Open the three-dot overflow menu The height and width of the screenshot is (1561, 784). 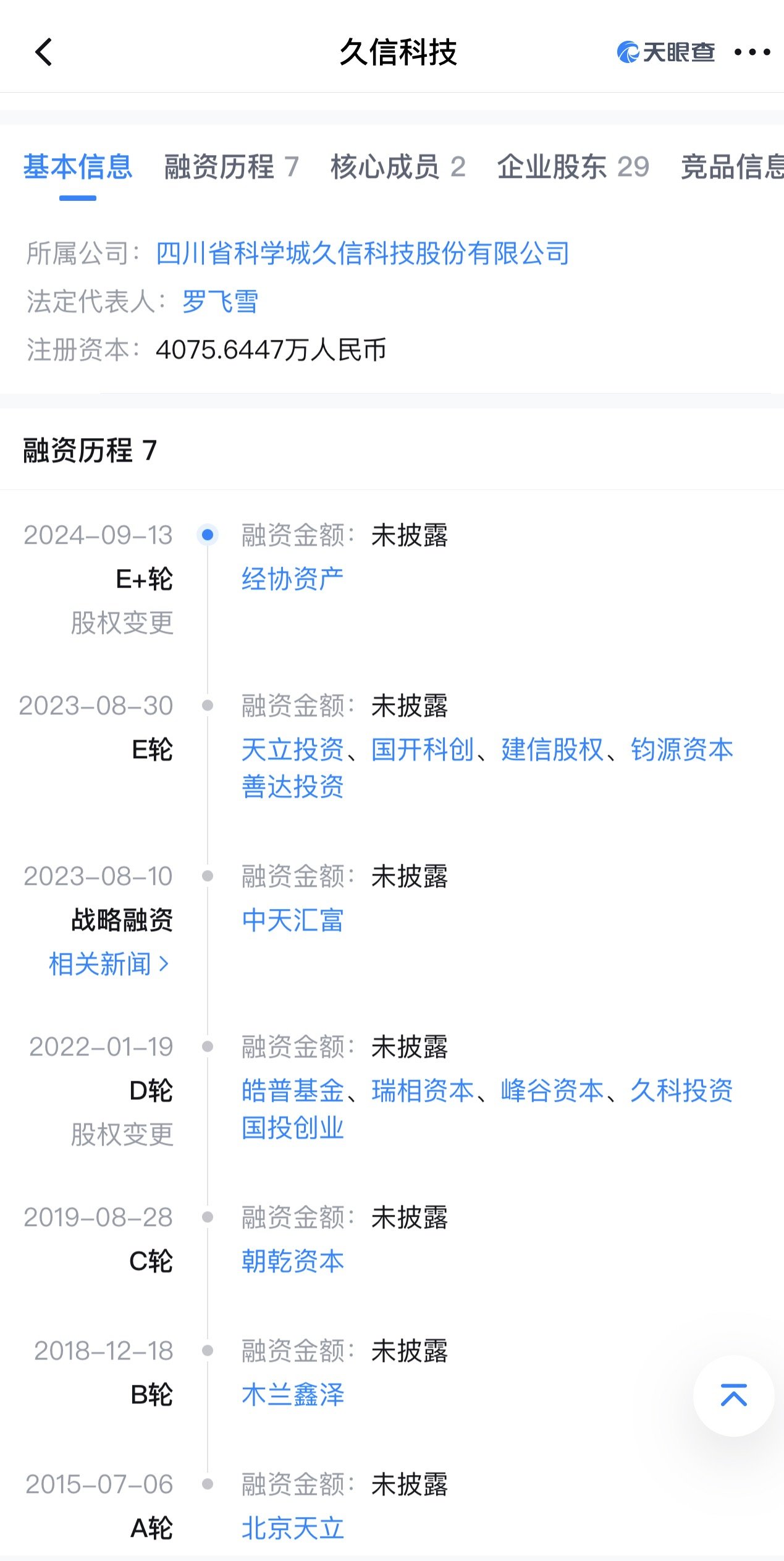752,52
